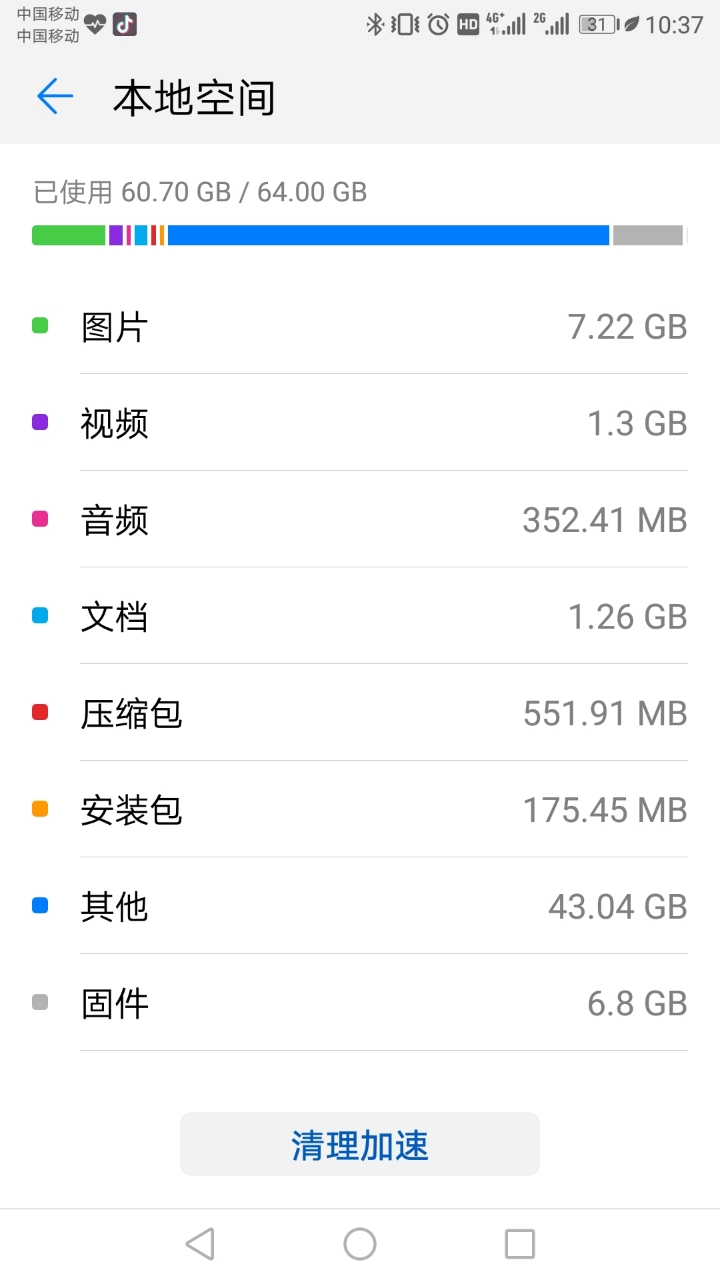Screen dimensions: 720x1280
Task: View 音频 files row
Action: [360, 520]
